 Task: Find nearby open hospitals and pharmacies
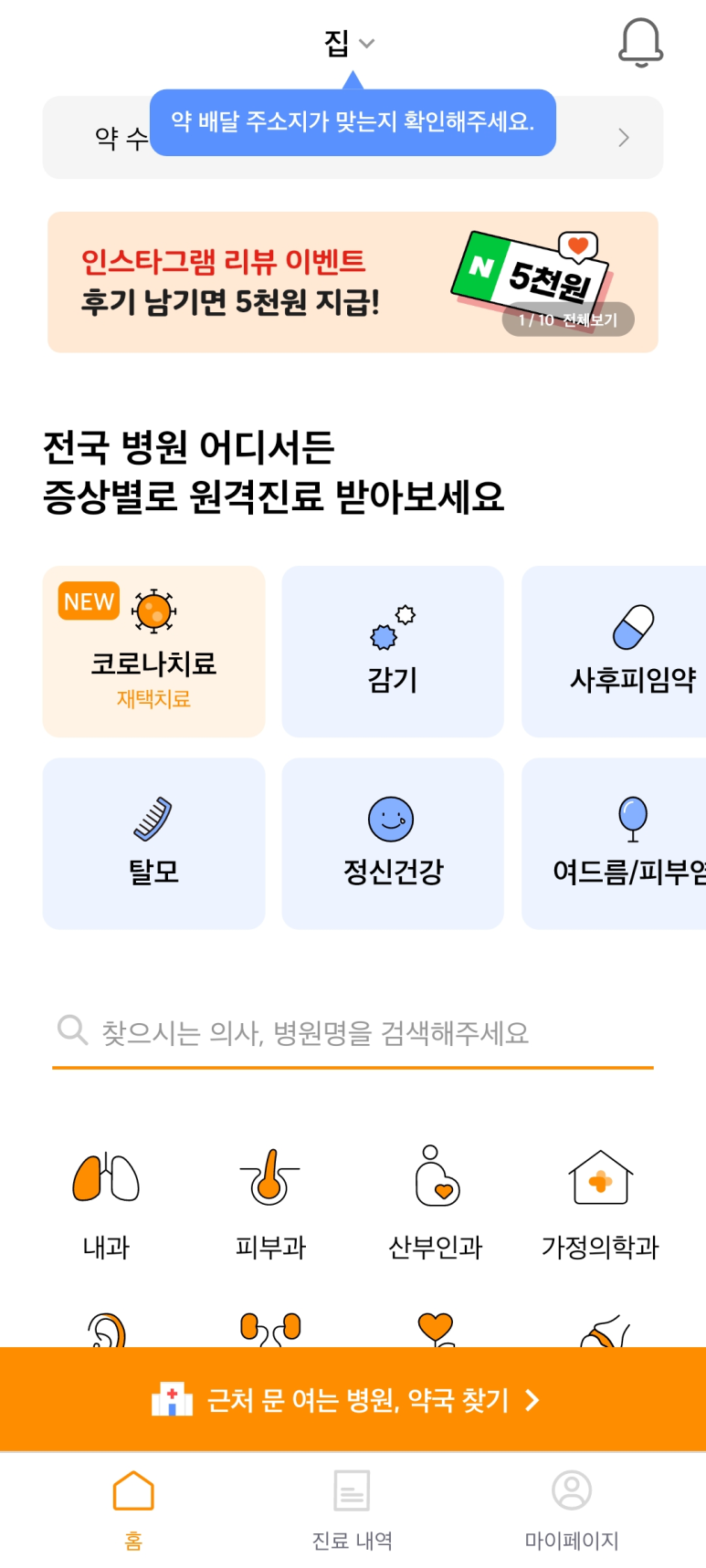pyautogui.click(x=353, y=1399)
